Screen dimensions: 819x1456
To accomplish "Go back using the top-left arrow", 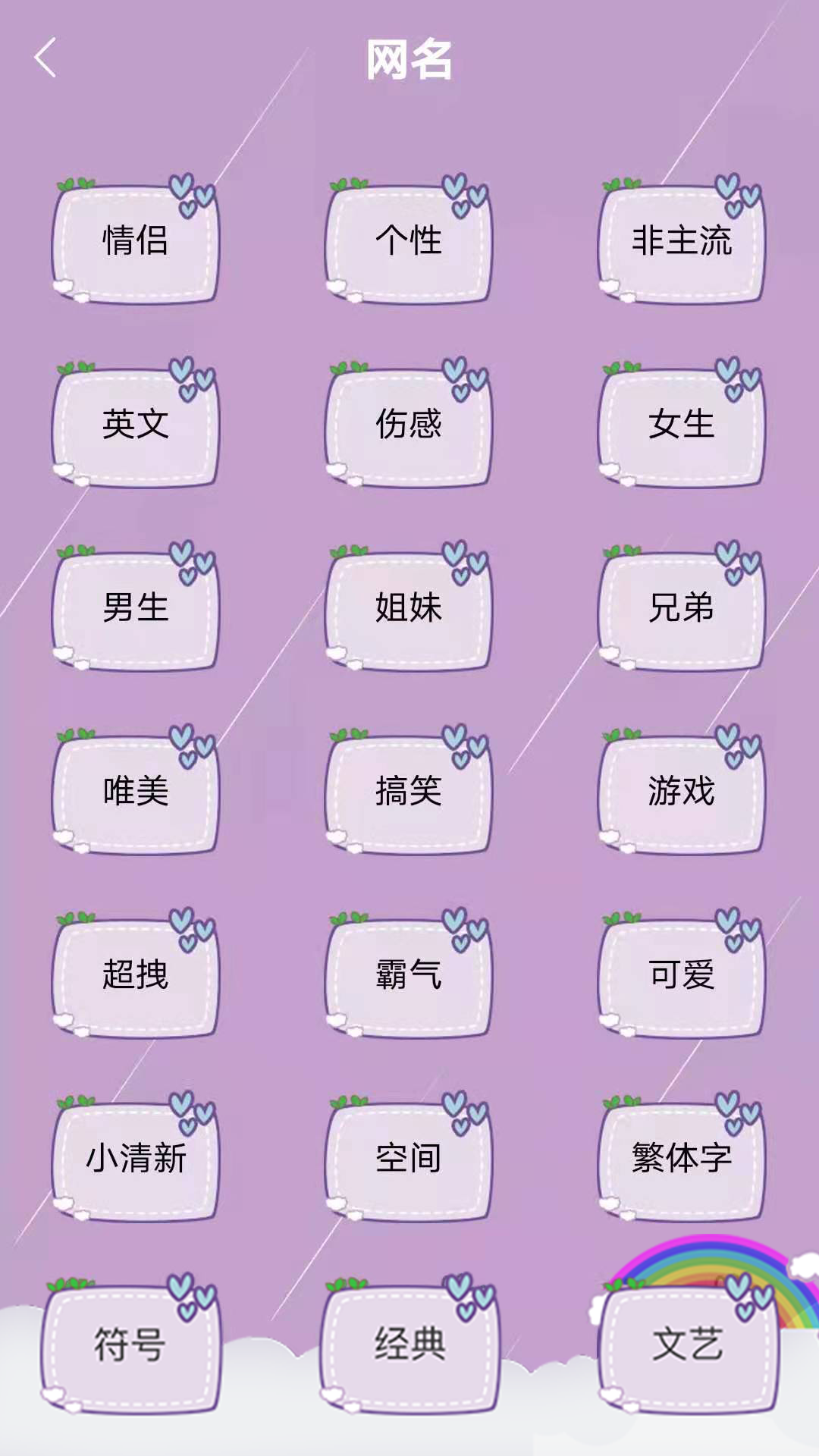I will coord(45,58).
